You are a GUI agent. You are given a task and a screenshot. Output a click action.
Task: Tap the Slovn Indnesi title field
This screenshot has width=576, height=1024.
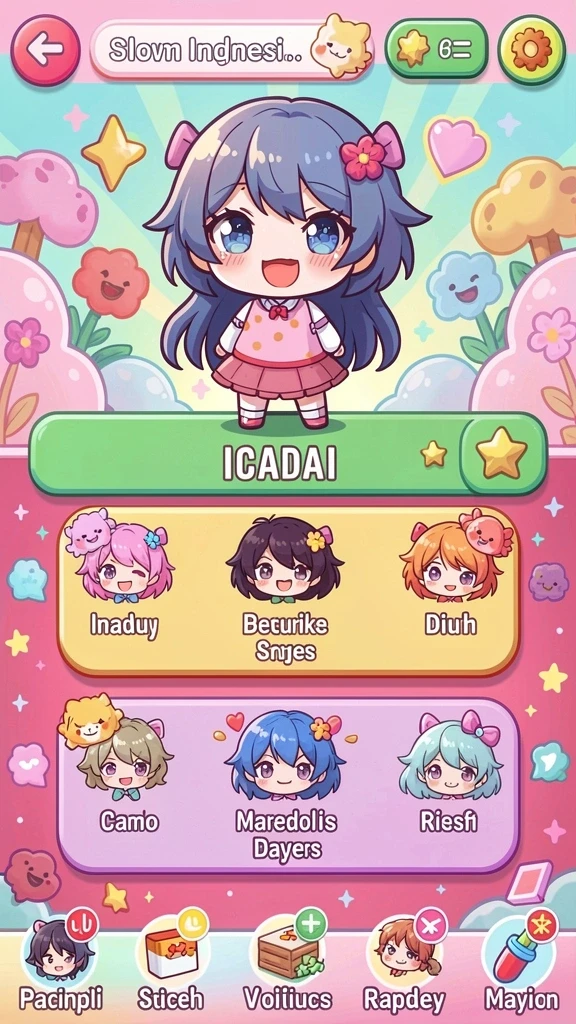232,50
